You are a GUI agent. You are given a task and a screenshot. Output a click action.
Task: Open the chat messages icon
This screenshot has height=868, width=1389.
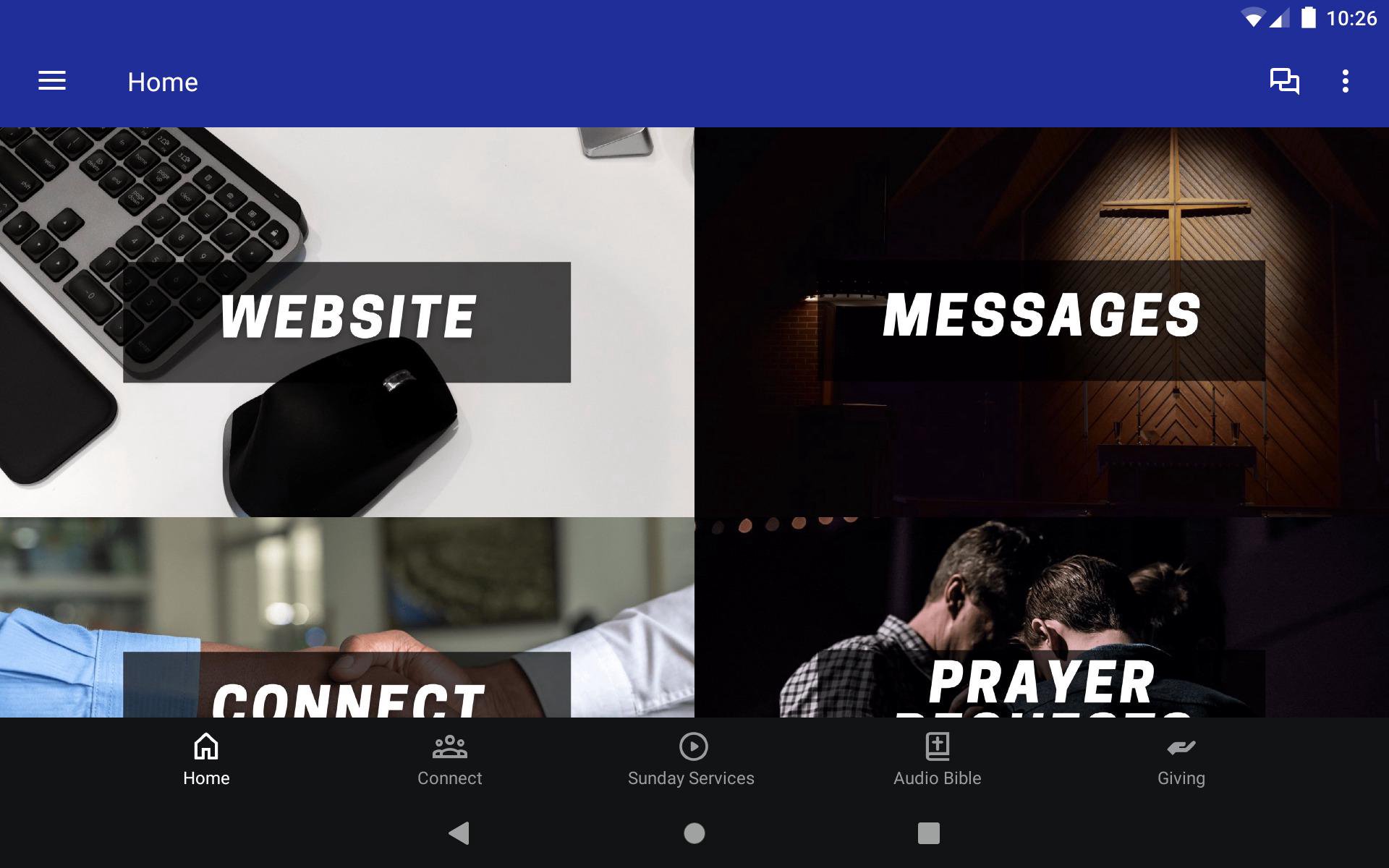pos(1284,81)
